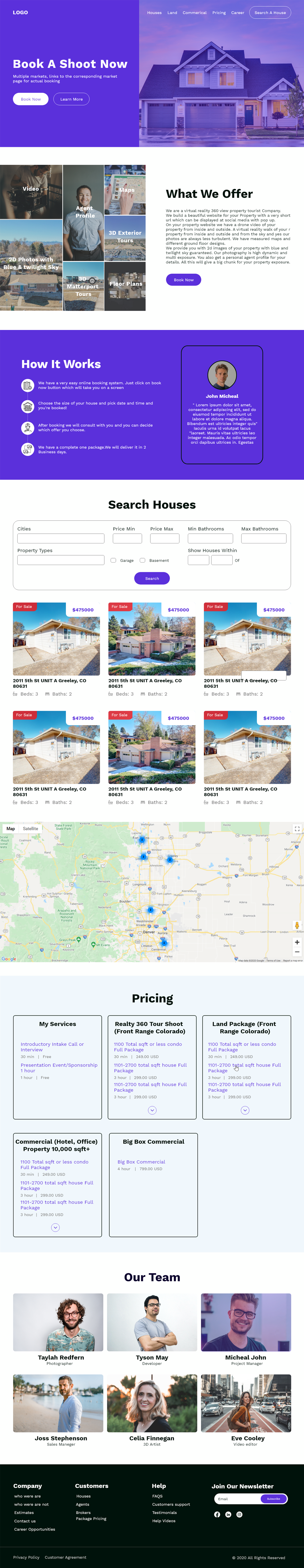Open the Houses nav link
This screenshot has width=304, height=1568.
click(x=154, y=13)
